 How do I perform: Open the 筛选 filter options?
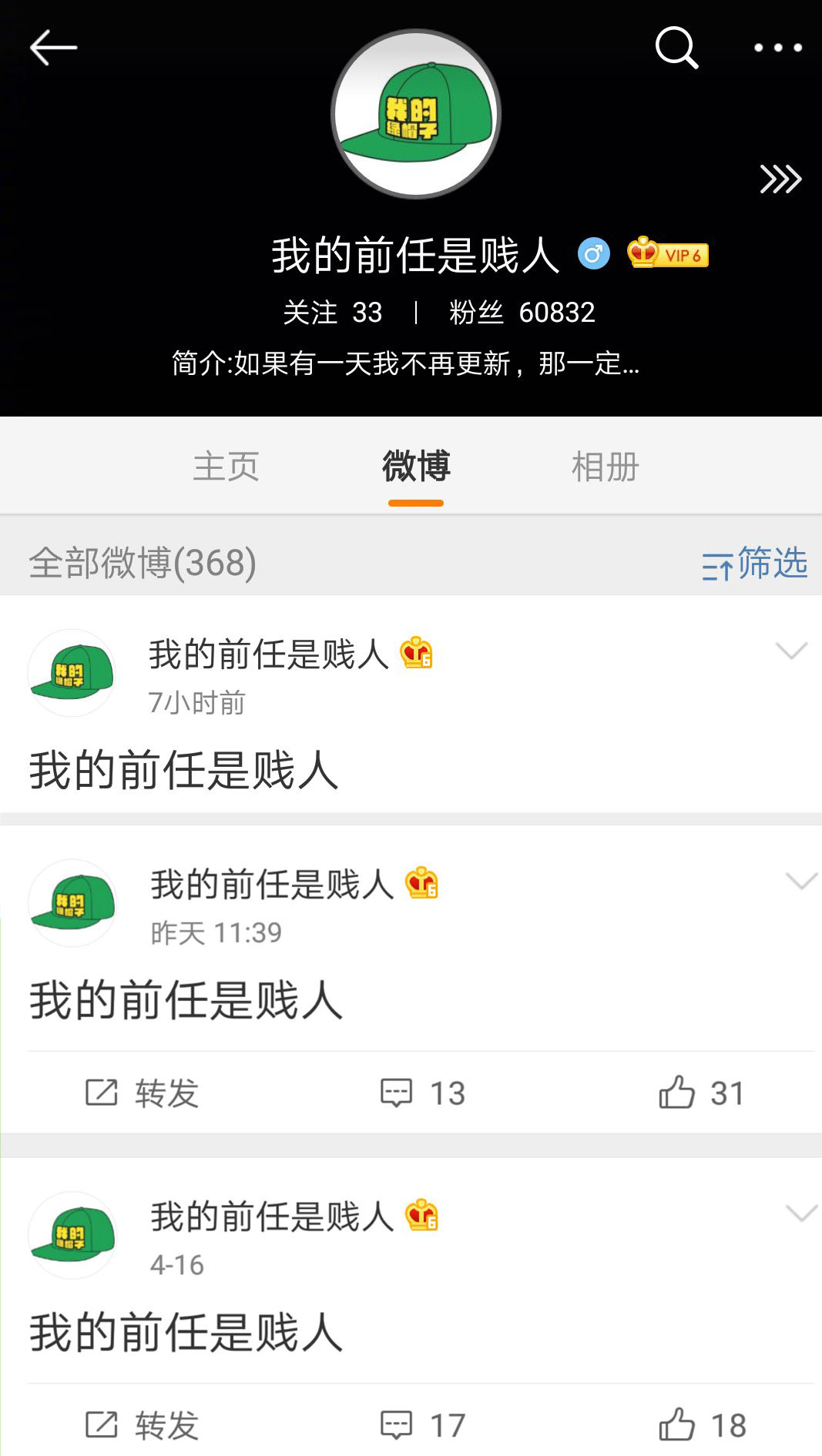click(754, 564)
